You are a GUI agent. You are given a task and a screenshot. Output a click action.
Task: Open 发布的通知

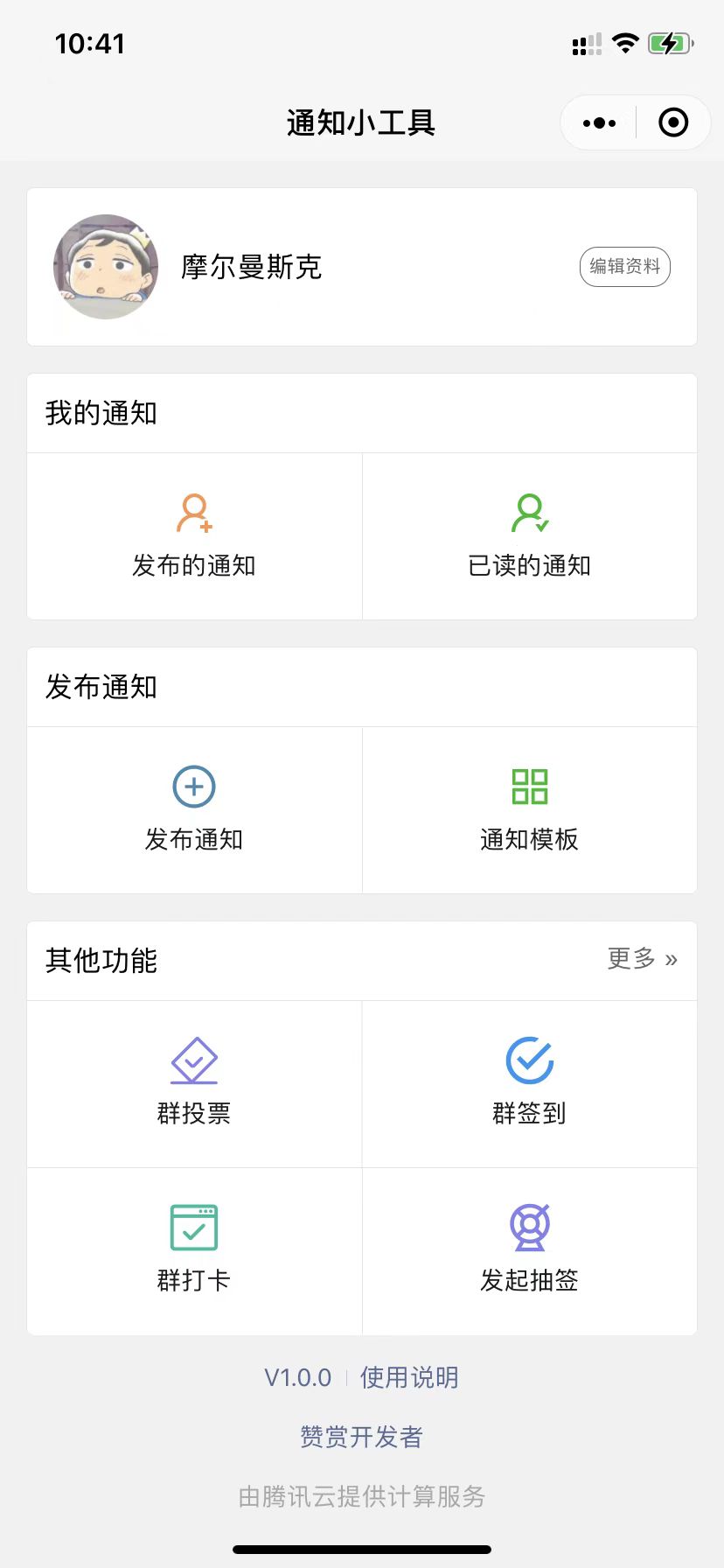(194, 536)
